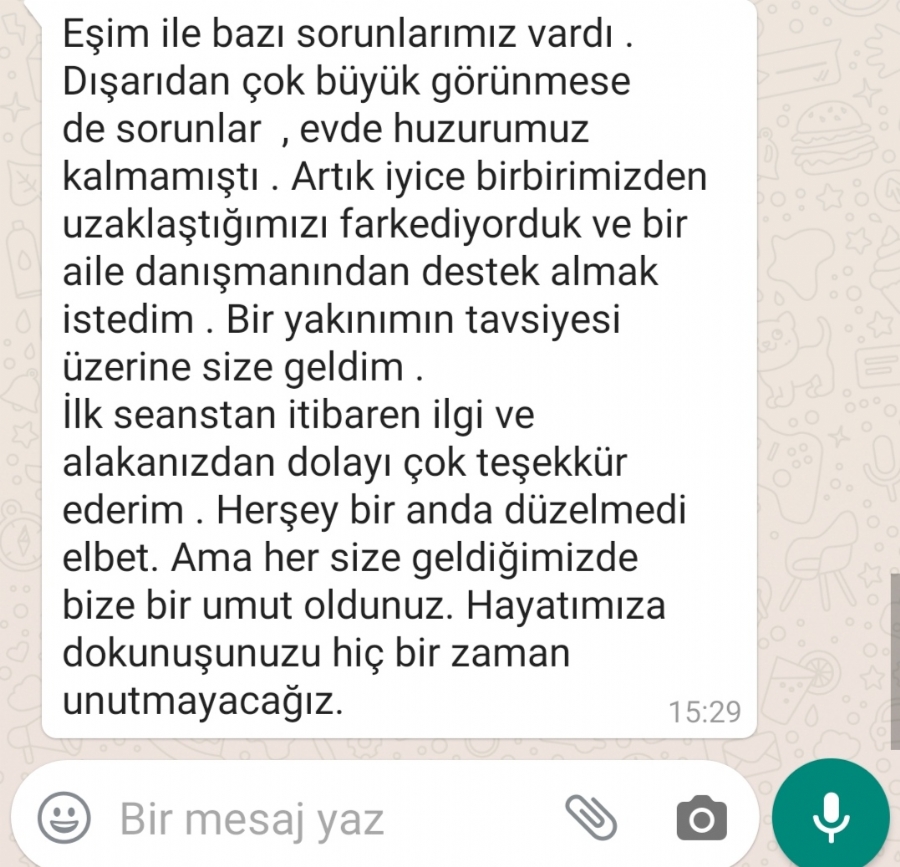Open the emoji picker
Screen dimensions: 900x867
pos(64,819)
